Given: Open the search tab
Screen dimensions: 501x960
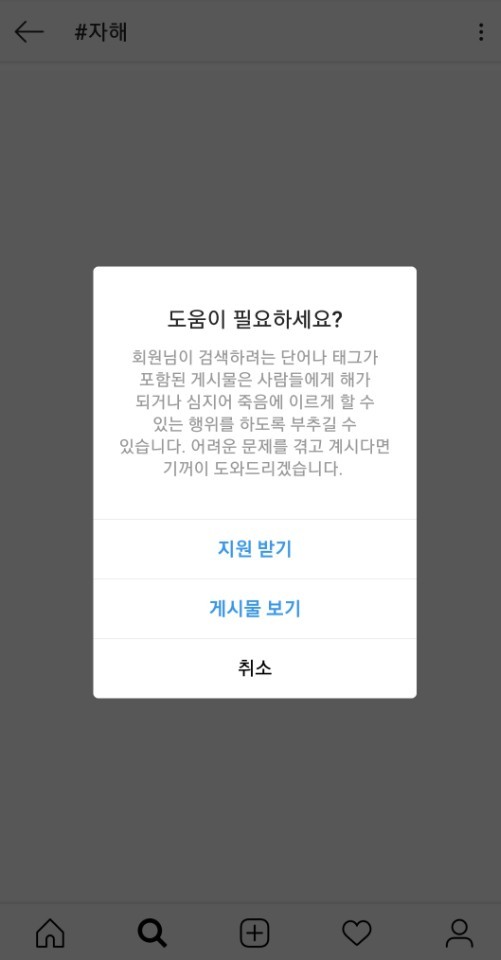Looking at the screenshot, I should 152,932.
